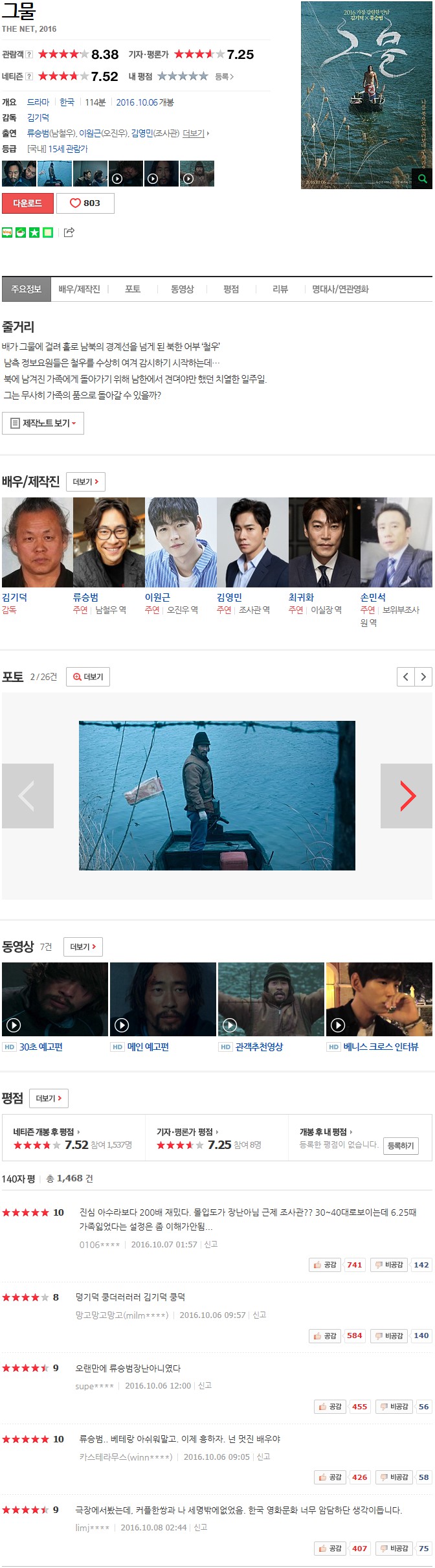Tap 등록하기 to register my rating

400,1146
